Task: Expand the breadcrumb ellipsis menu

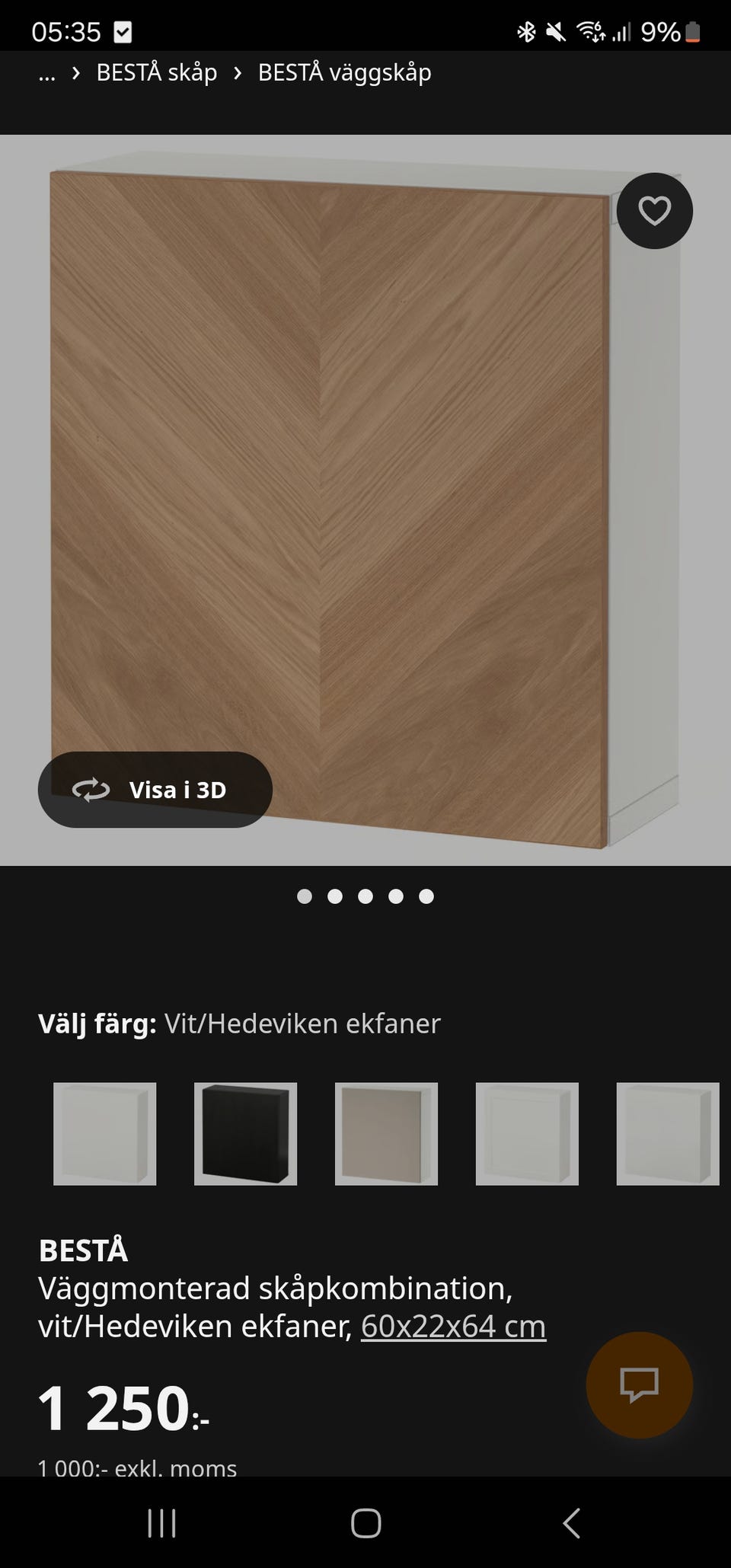Action: 47,73
